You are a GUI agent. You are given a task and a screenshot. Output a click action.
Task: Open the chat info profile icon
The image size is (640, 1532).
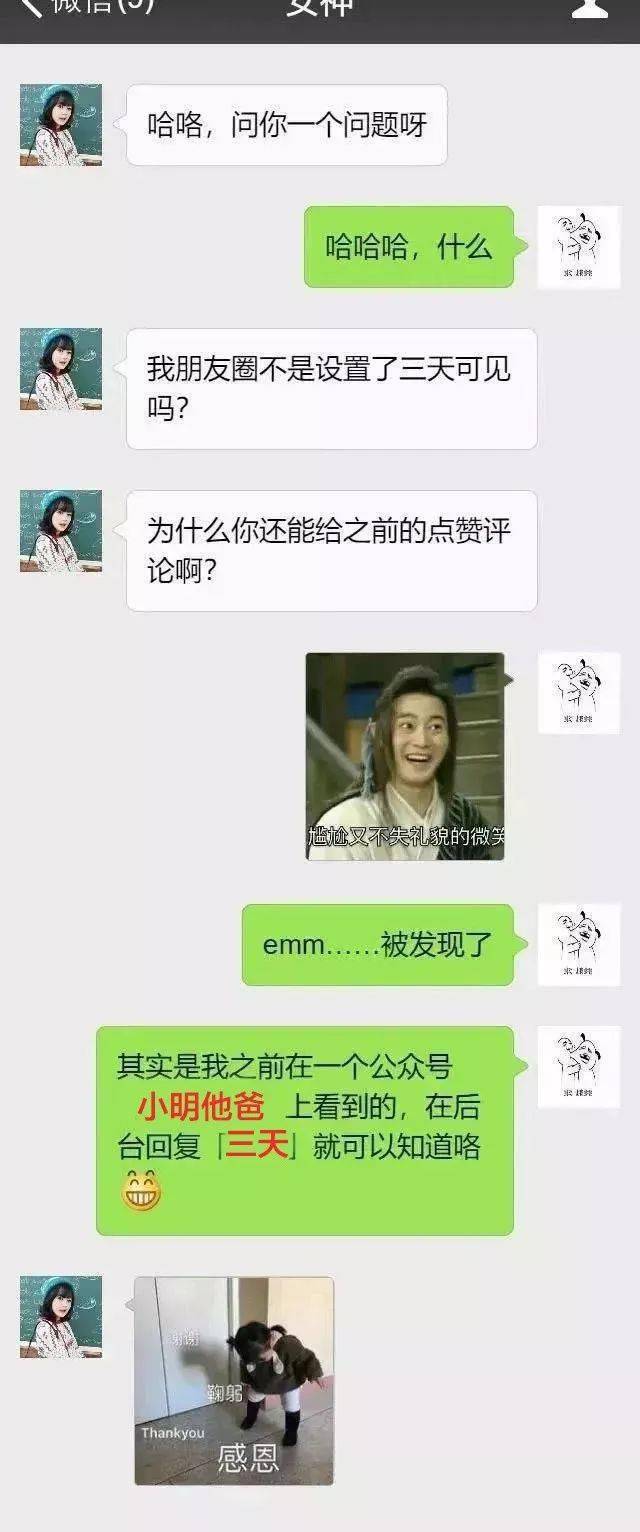click(x=590, y=8)
